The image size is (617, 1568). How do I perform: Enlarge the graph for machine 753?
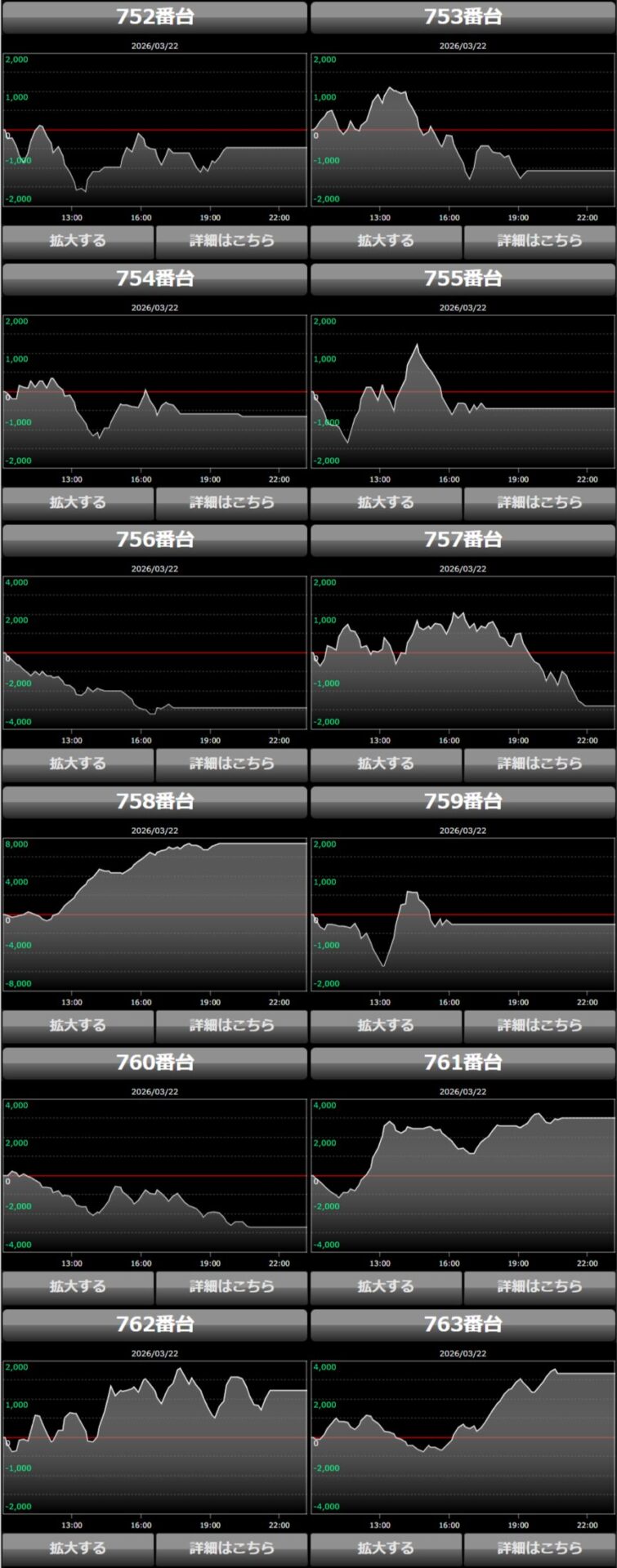coord(386,241)
